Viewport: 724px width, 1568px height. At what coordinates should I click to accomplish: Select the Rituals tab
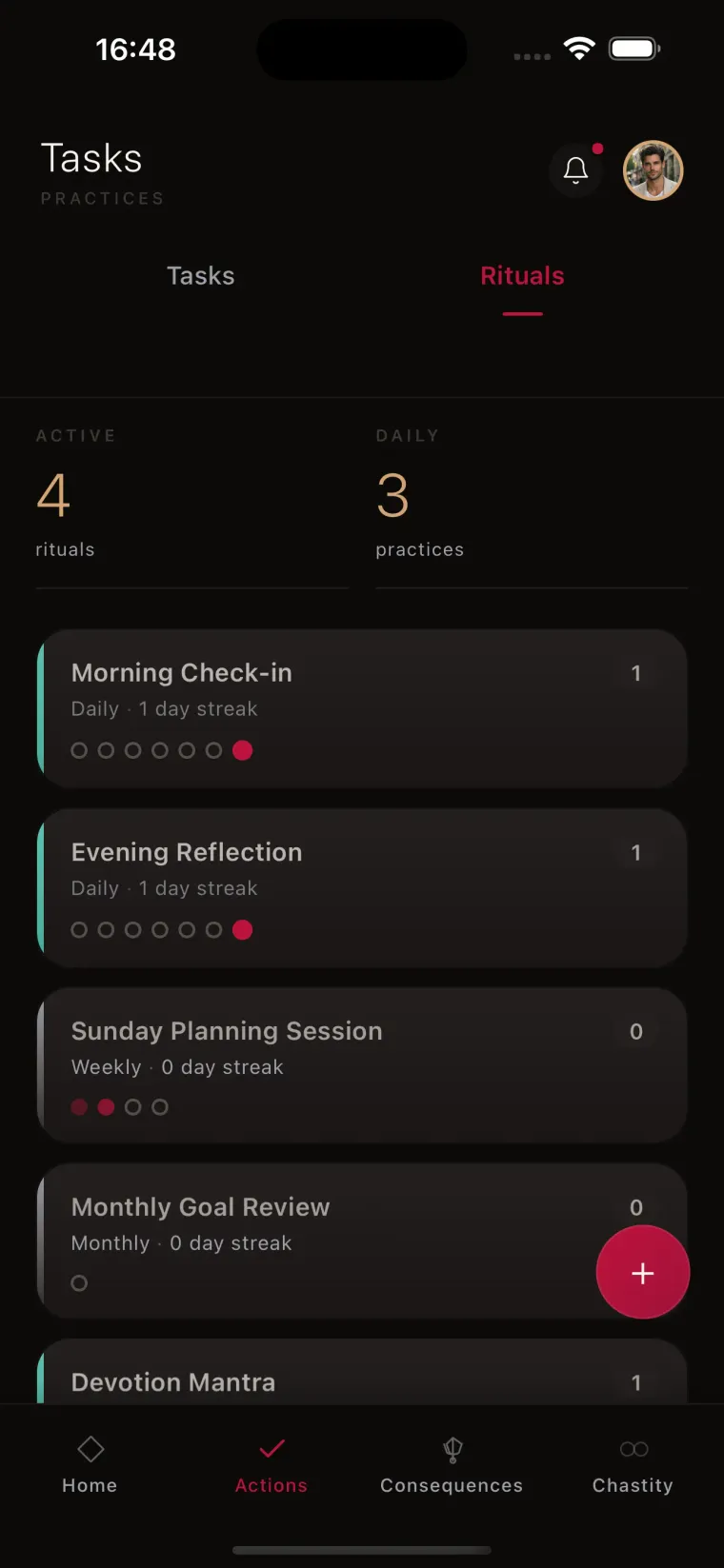pos(522,276)
